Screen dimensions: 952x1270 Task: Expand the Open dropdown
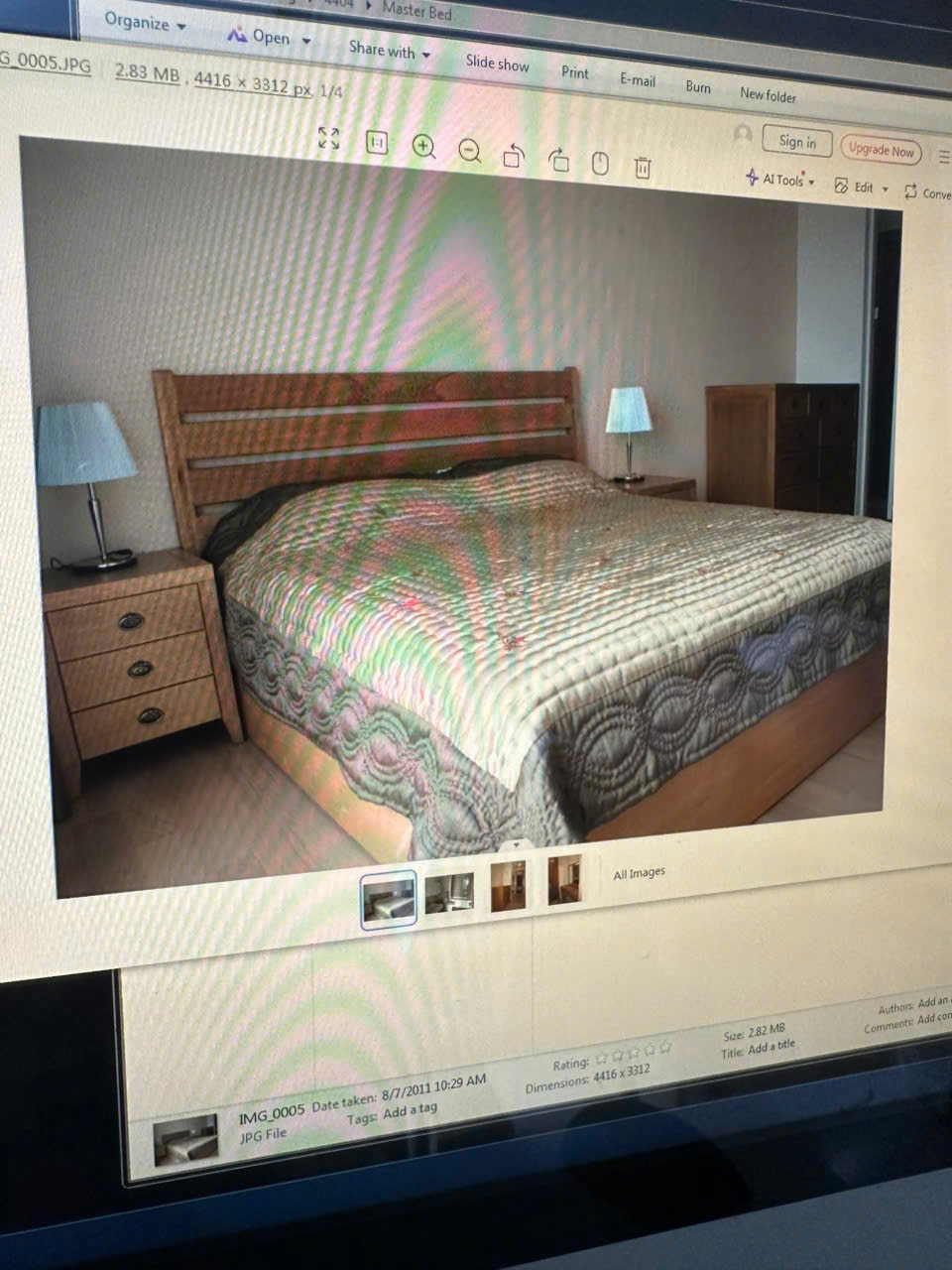click(270, 38)
